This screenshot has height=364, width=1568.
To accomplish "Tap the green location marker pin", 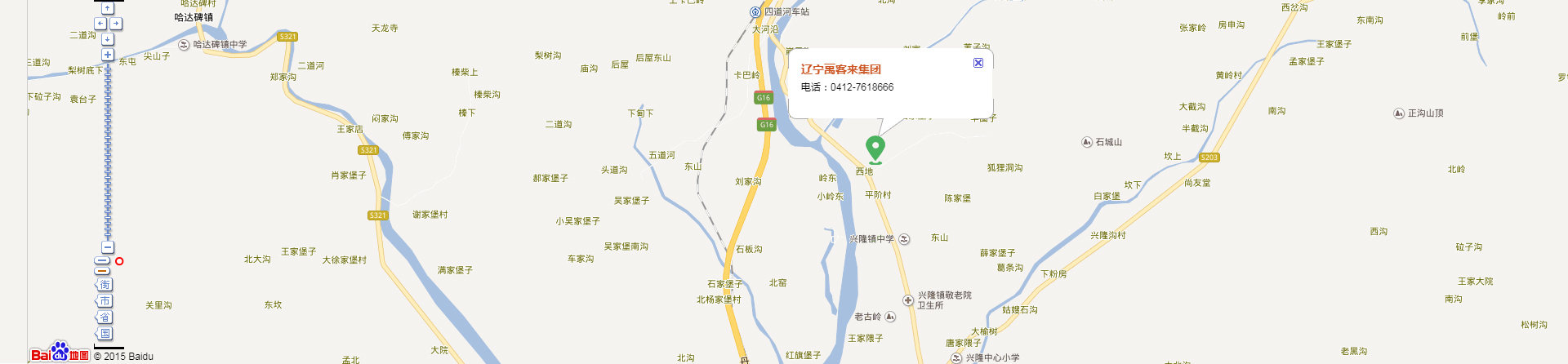I will (875, 148).
